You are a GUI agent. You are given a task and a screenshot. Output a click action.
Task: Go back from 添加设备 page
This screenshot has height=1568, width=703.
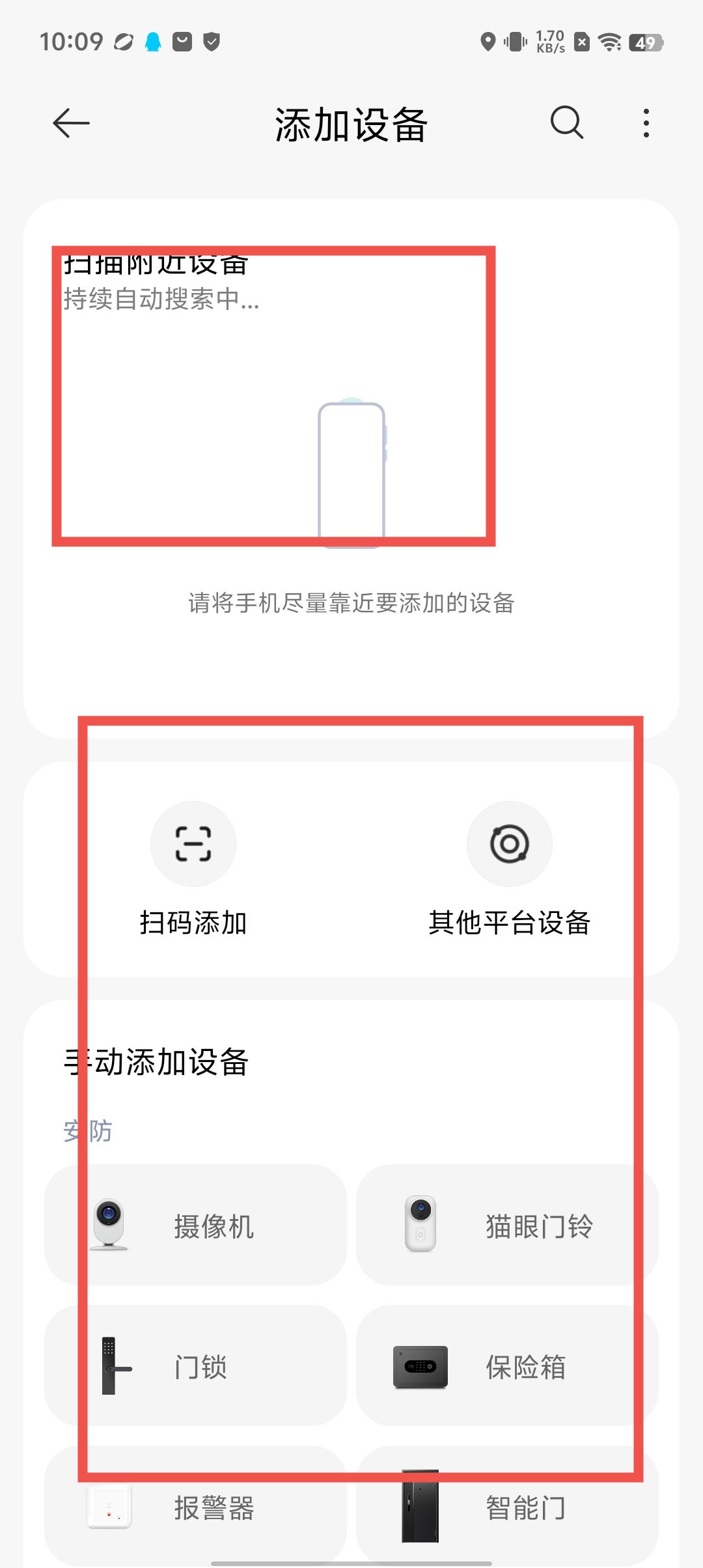click(71, 123)
